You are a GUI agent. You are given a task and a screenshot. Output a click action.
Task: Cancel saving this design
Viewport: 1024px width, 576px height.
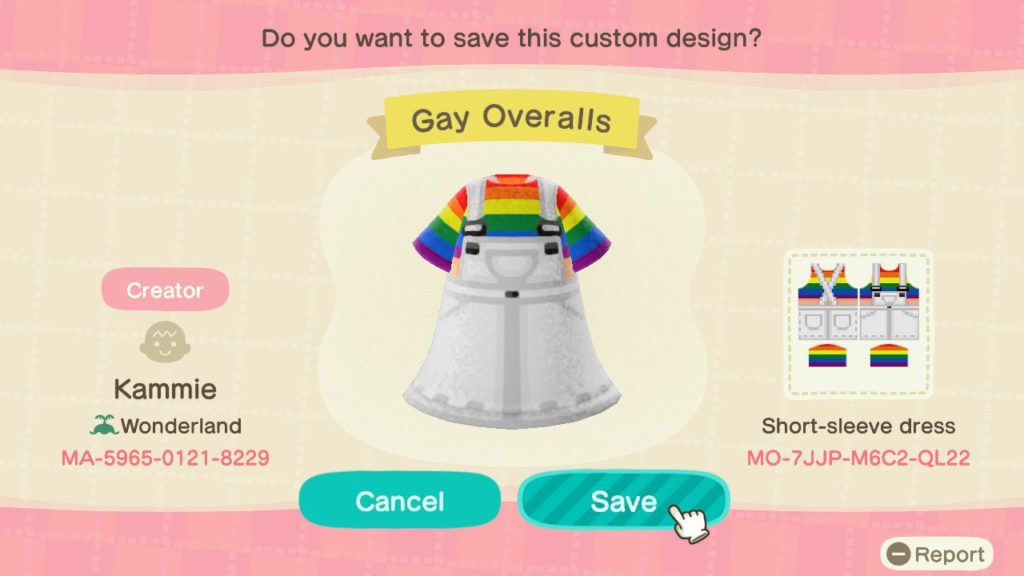(399, 501)
